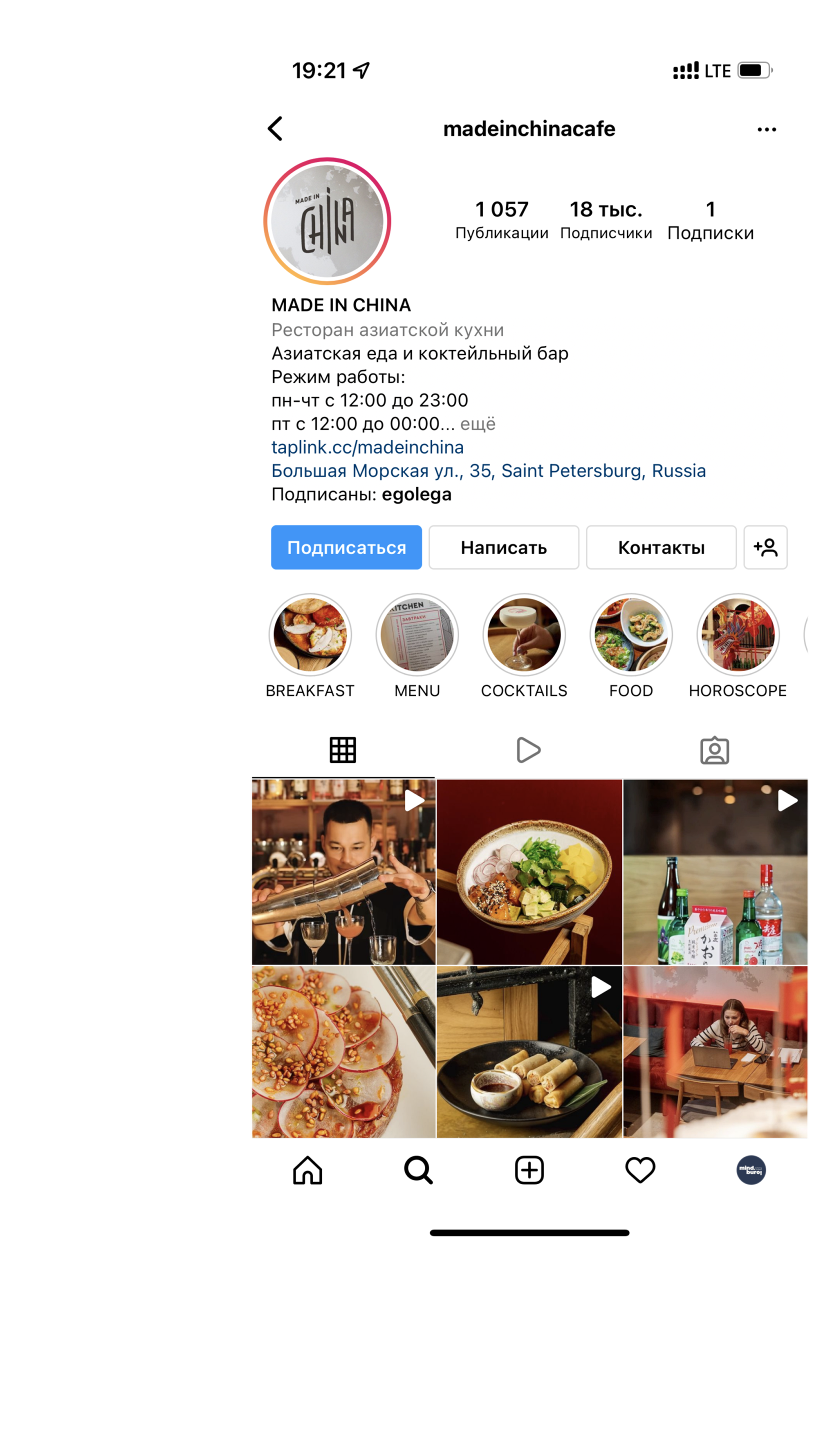Go back using the back arrow
This screenshot has width=840, height=1448.
point(275,128)
